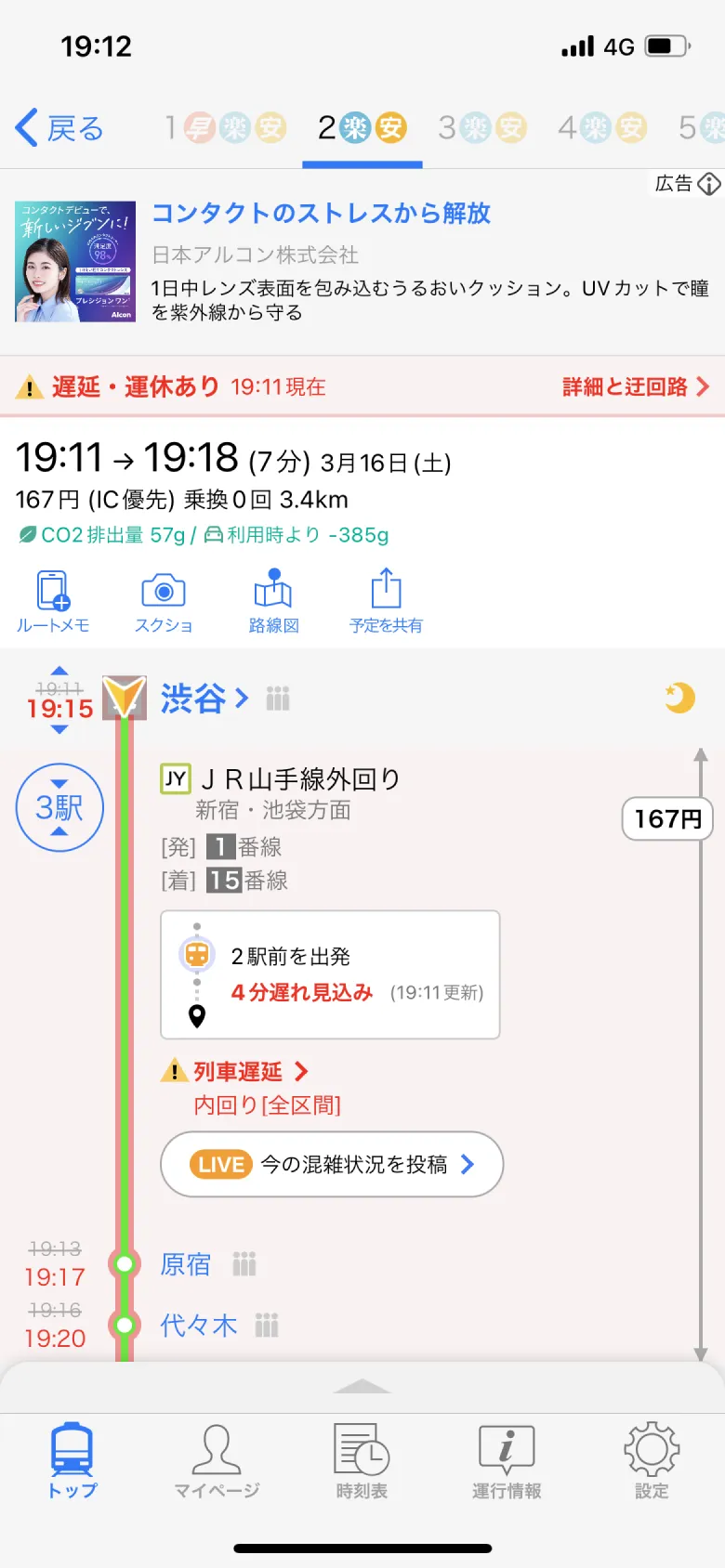
Task: Toggle the night-time moon icon
Action: tap(679, 698)
